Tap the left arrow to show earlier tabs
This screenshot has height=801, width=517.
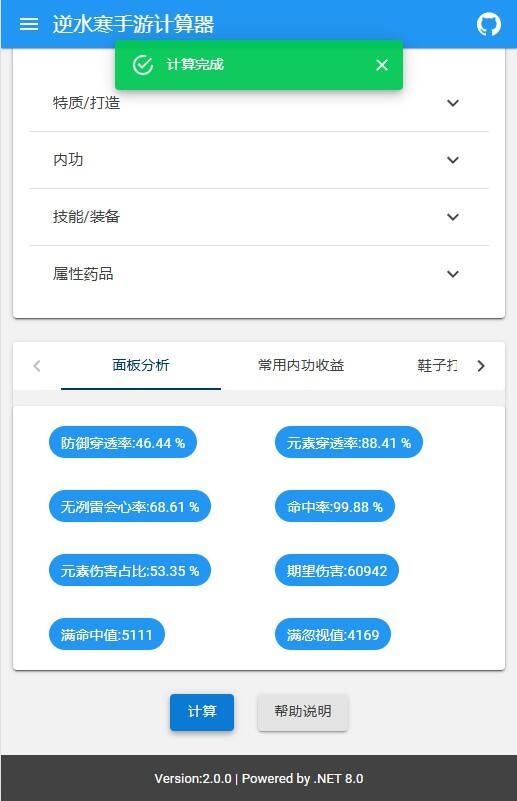point(37,366)
